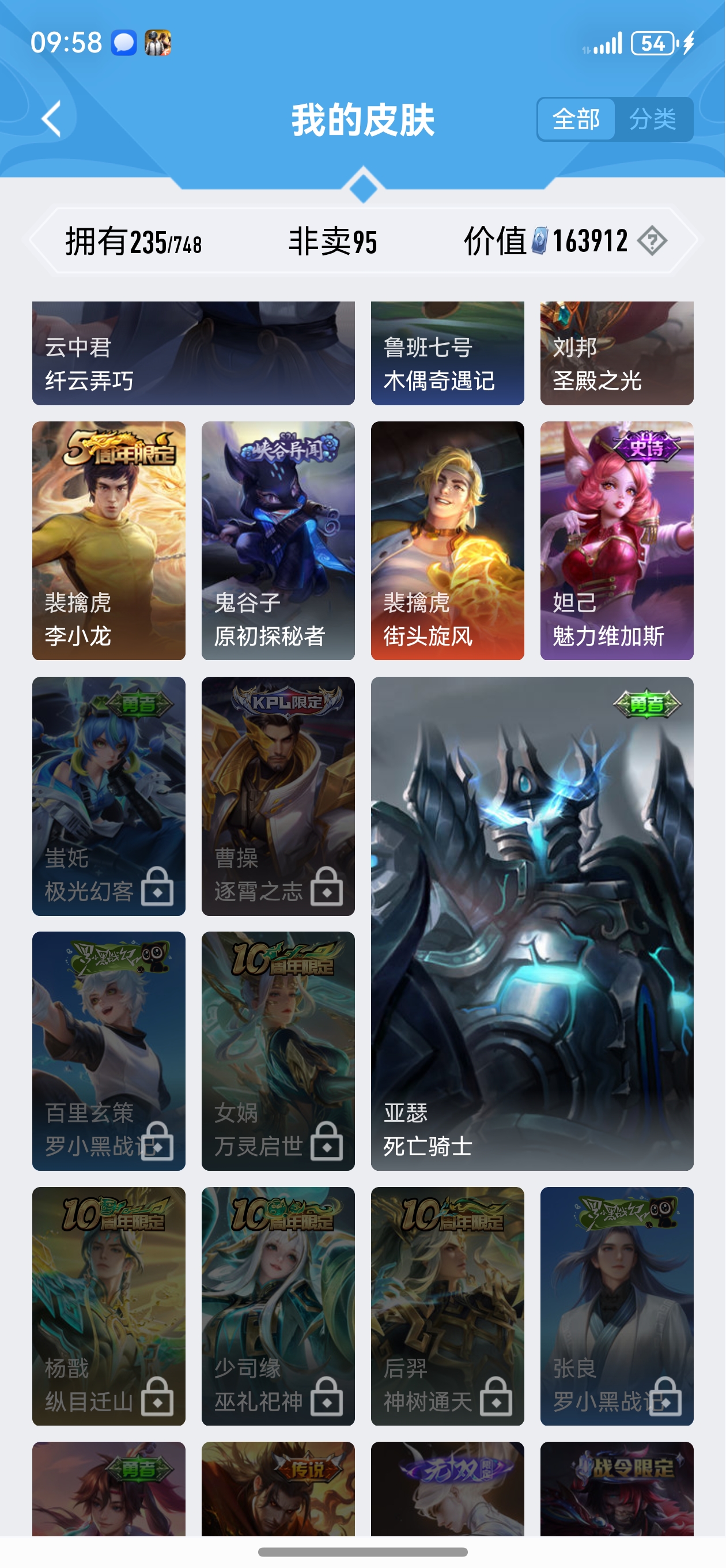Tap the locked 曹操 逐霄之志 skin
This screenshot has width=726, height=1568.
[278, 796]
